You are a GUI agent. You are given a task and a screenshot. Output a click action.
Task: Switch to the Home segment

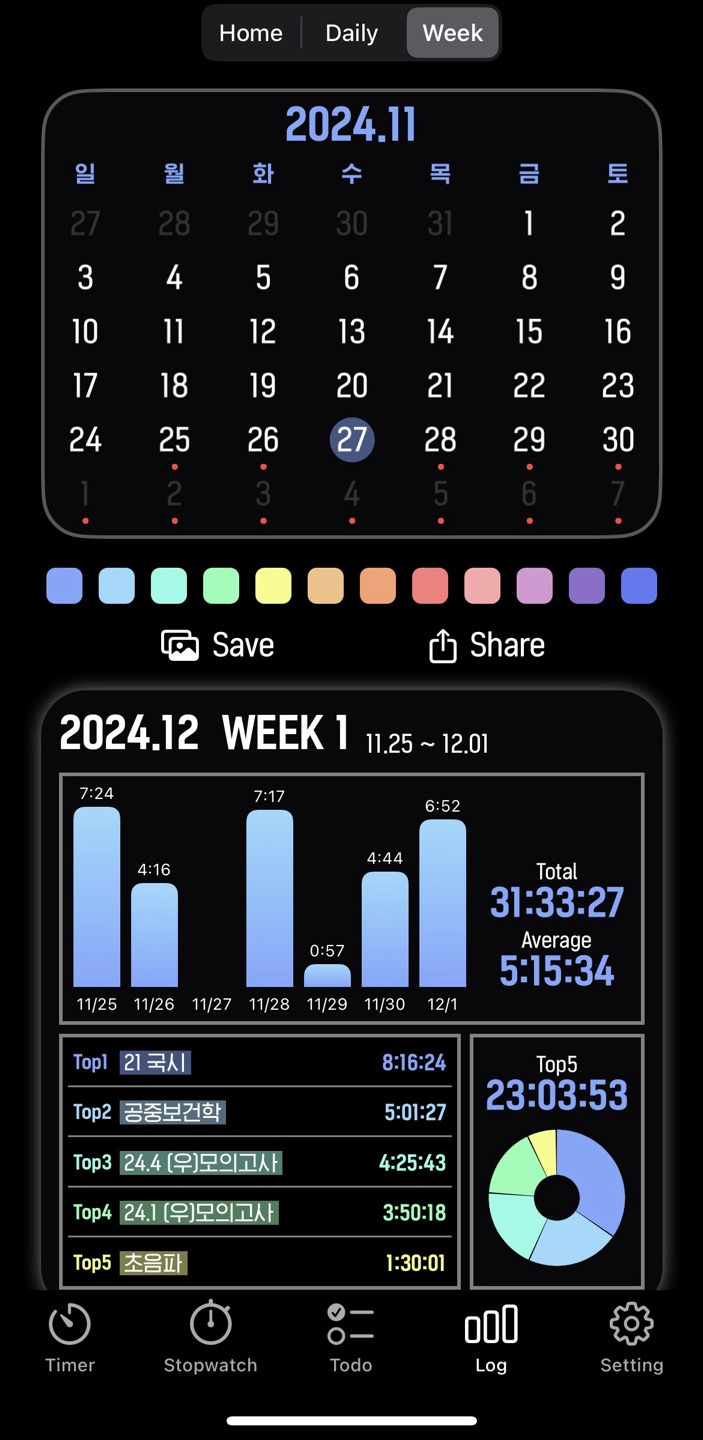[x=250, y=33]
